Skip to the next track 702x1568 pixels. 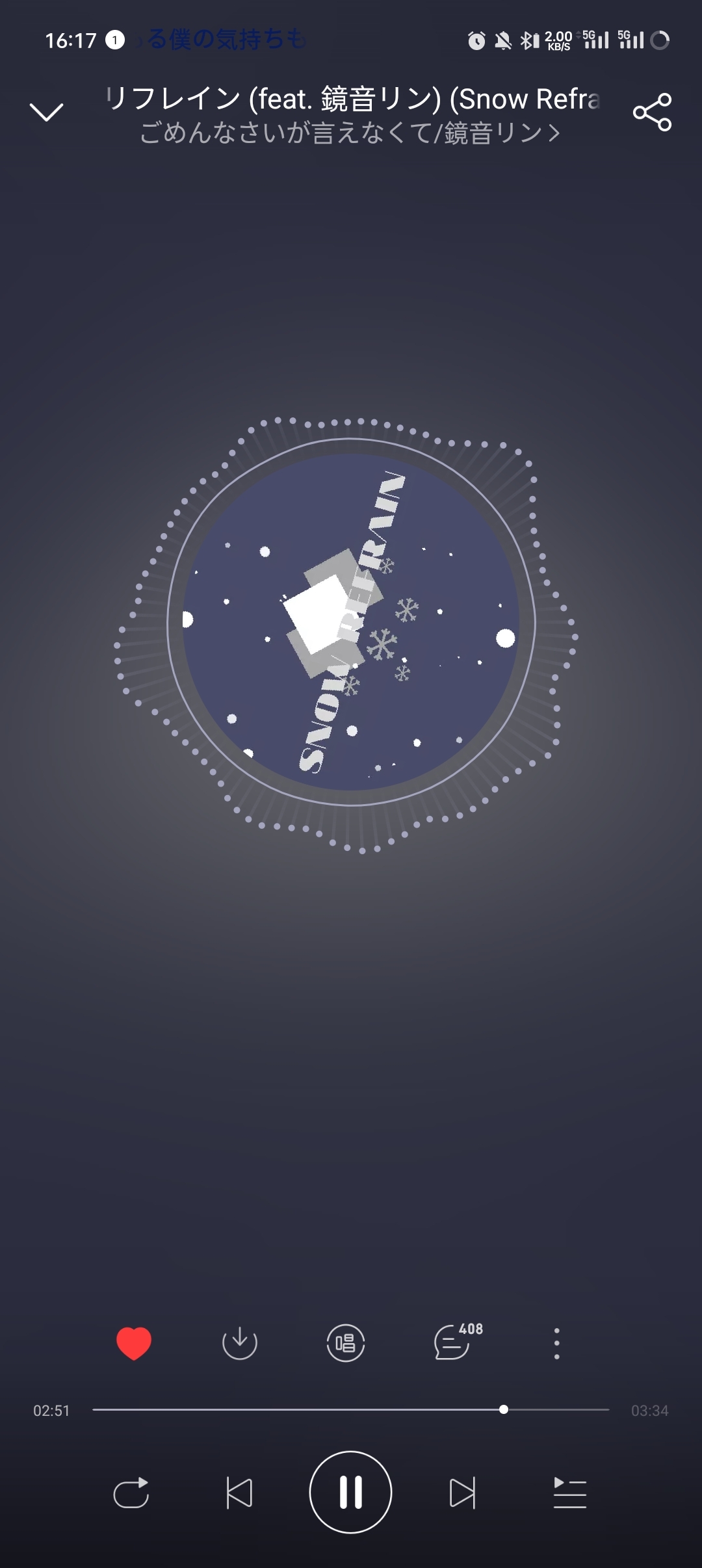(x=462, y=1493)
